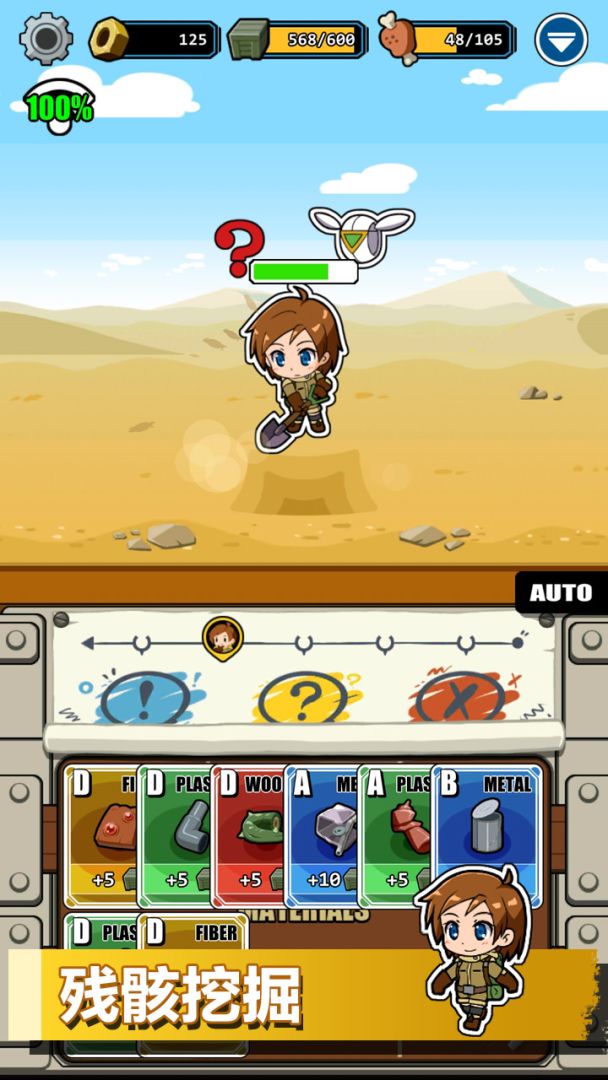Select the blue exclamation mark action
This screenshot has height=1080, width=608.
(145, 697)
